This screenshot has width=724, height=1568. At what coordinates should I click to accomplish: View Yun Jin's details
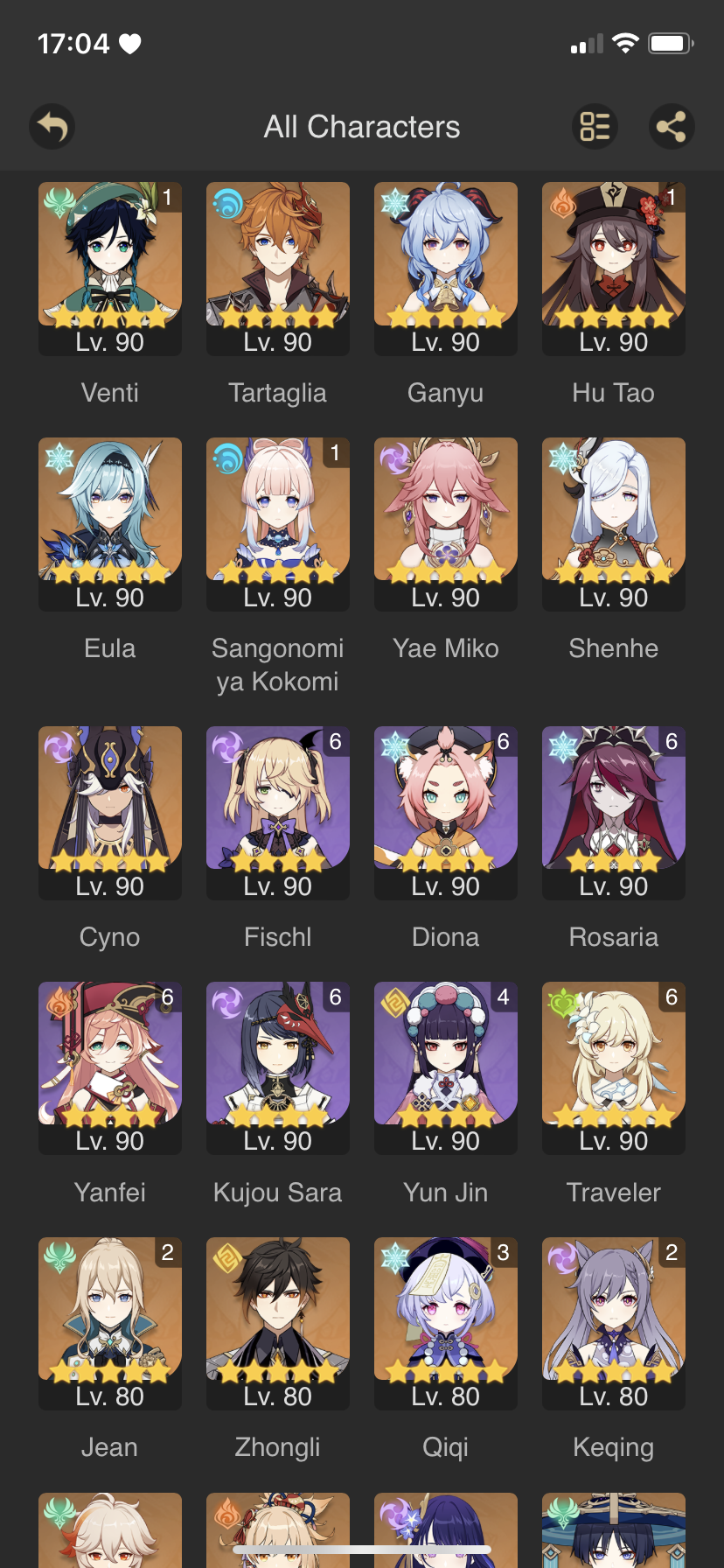pyautogui.click(x=446, y=1062)
